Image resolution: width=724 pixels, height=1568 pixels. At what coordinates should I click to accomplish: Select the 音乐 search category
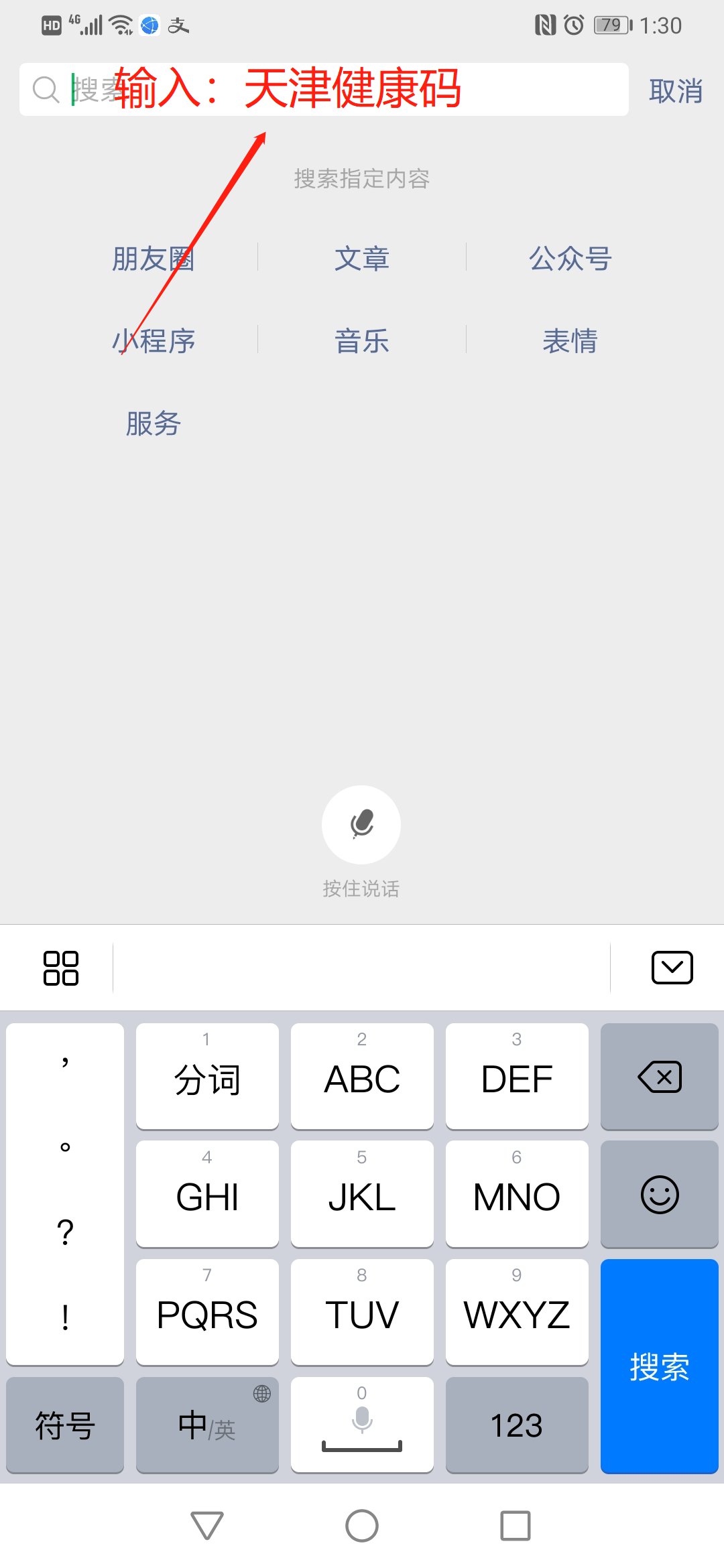click(x=362, y=341)
